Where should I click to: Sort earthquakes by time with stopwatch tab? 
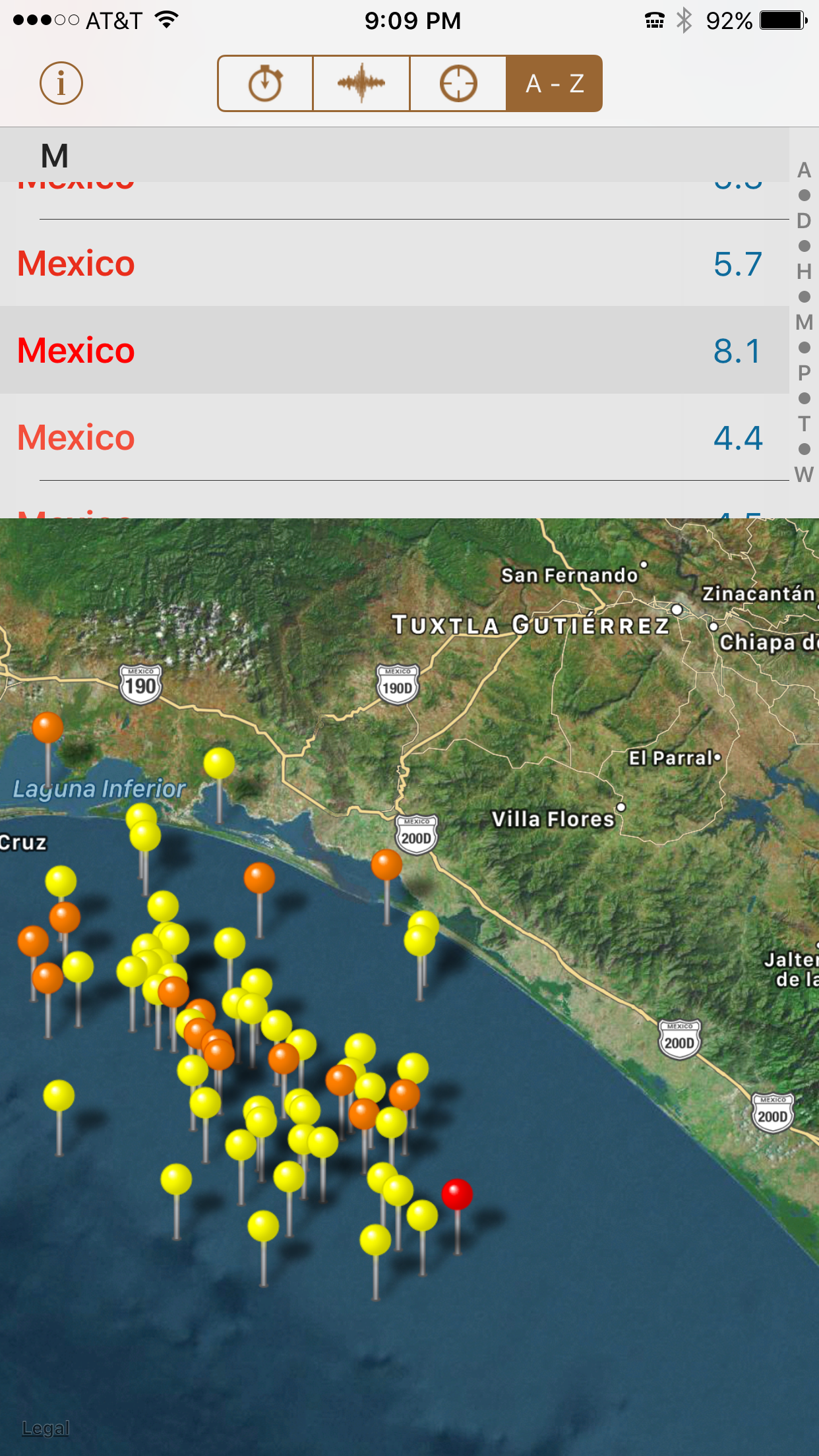[266, 84]
